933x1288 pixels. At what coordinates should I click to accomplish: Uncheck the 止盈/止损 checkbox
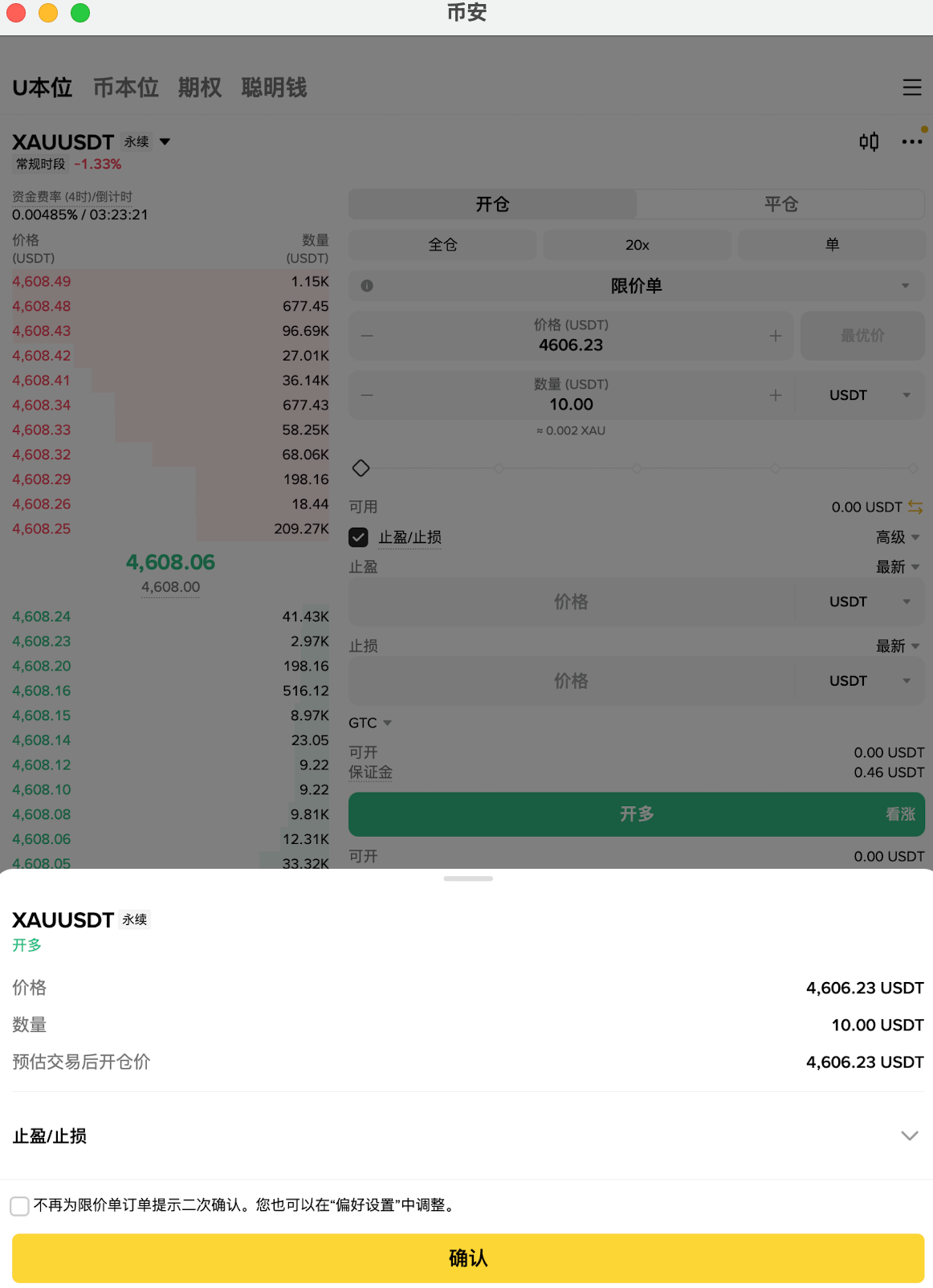358,536
